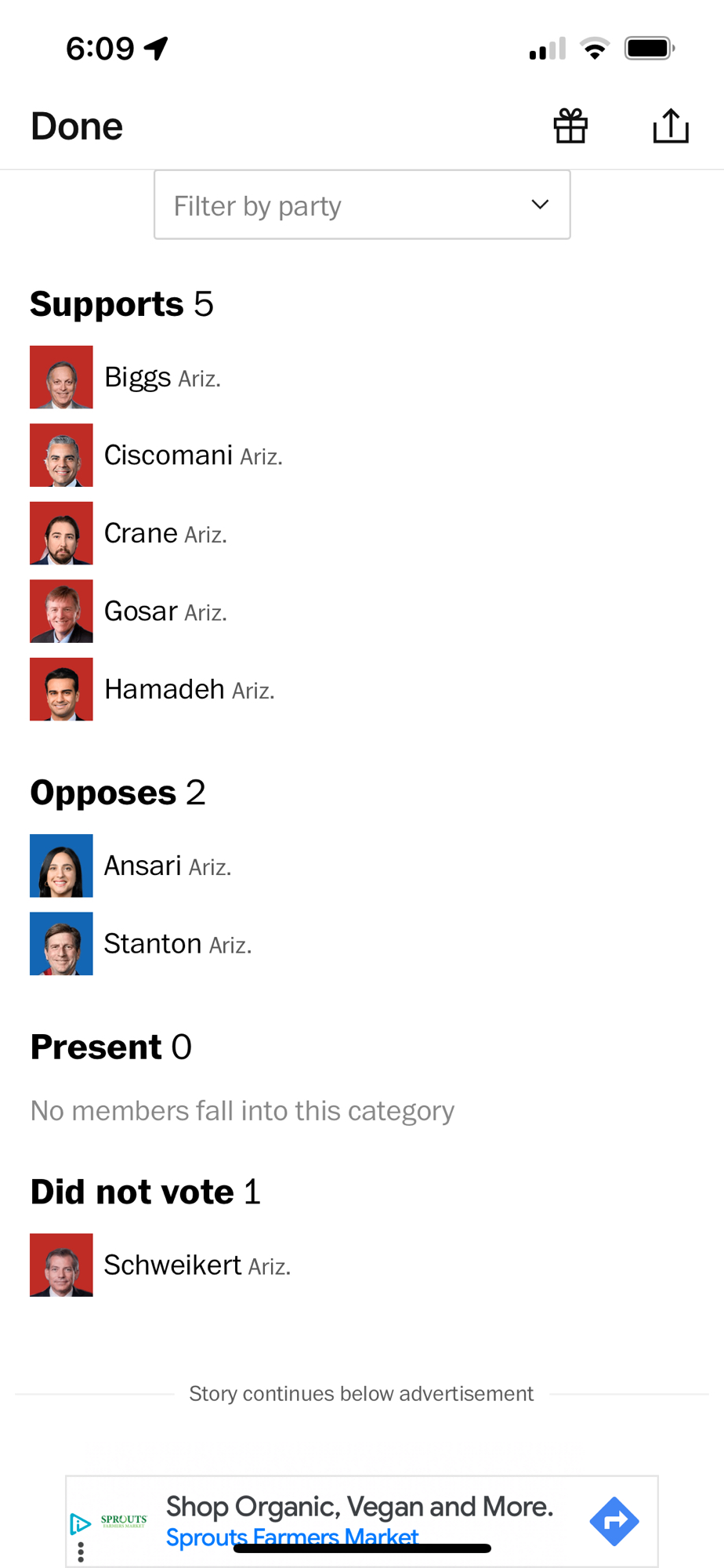Viewport: 724px width, 1568px height.
Task: Open the ad options menu dots
Action: coord(81,1552)
